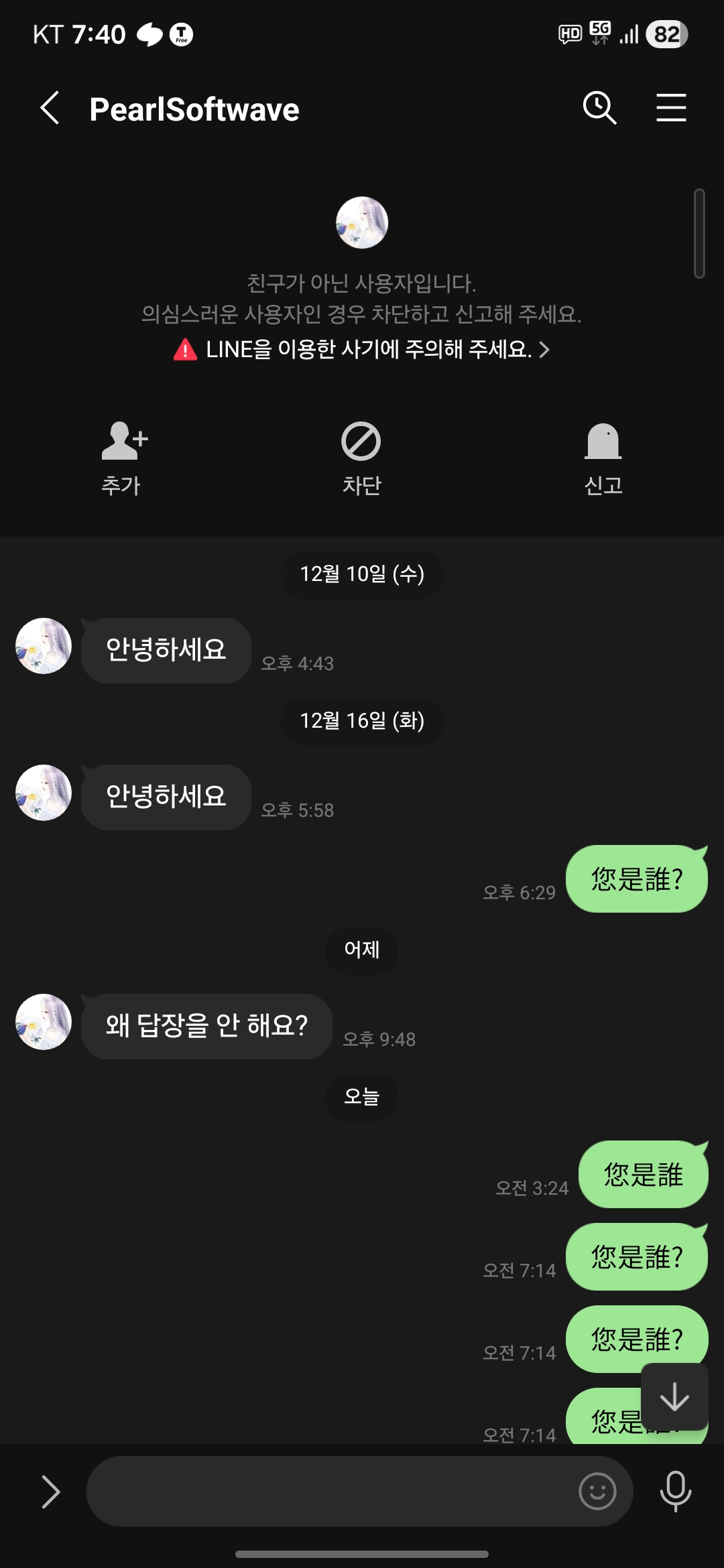Open the emoji and sticker picker
Viewport: 724px width, 1568px height.
click(x=597, y=1491)
